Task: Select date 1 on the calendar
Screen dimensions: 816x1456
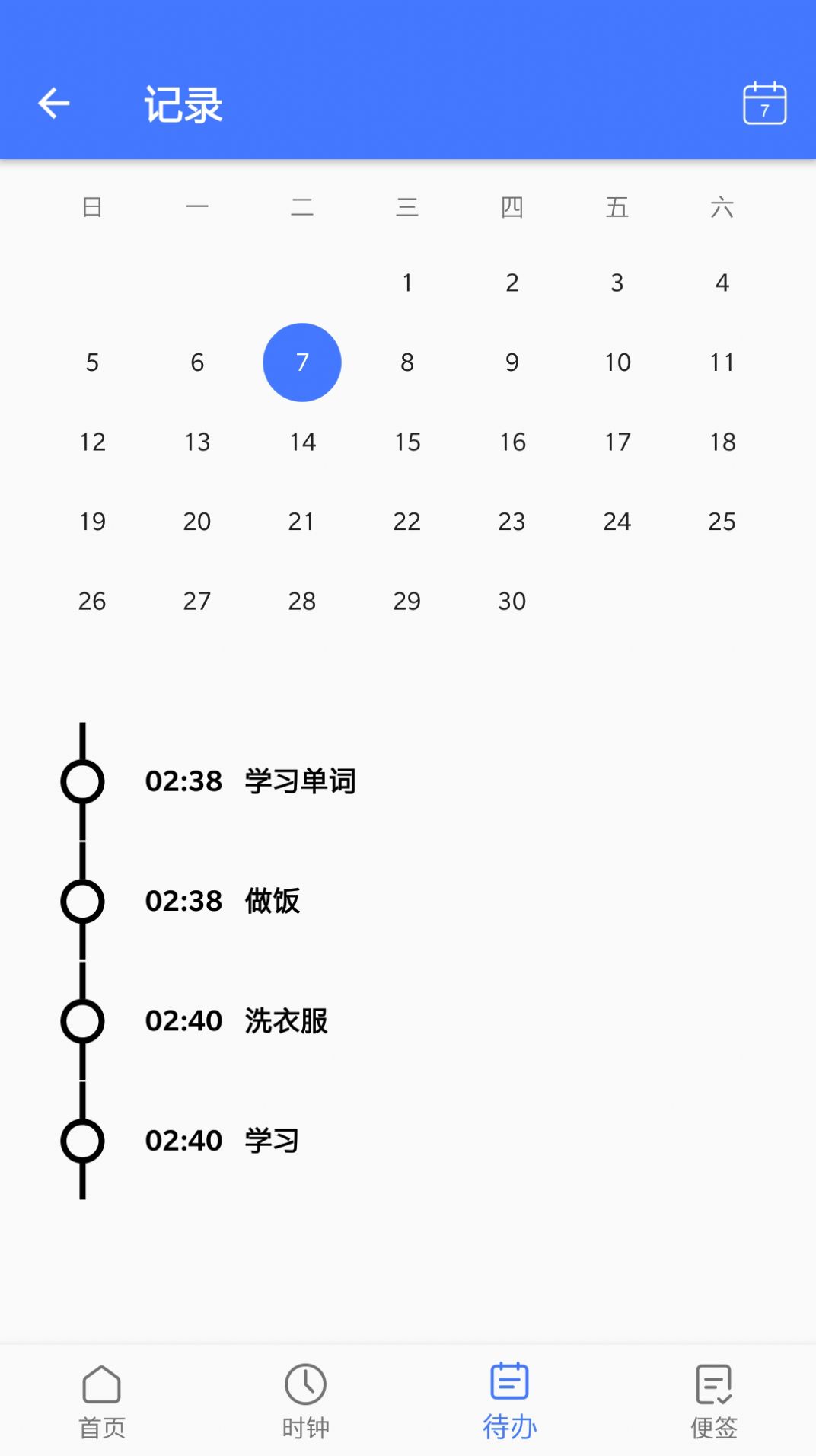Action: click(x=406, y=283)
